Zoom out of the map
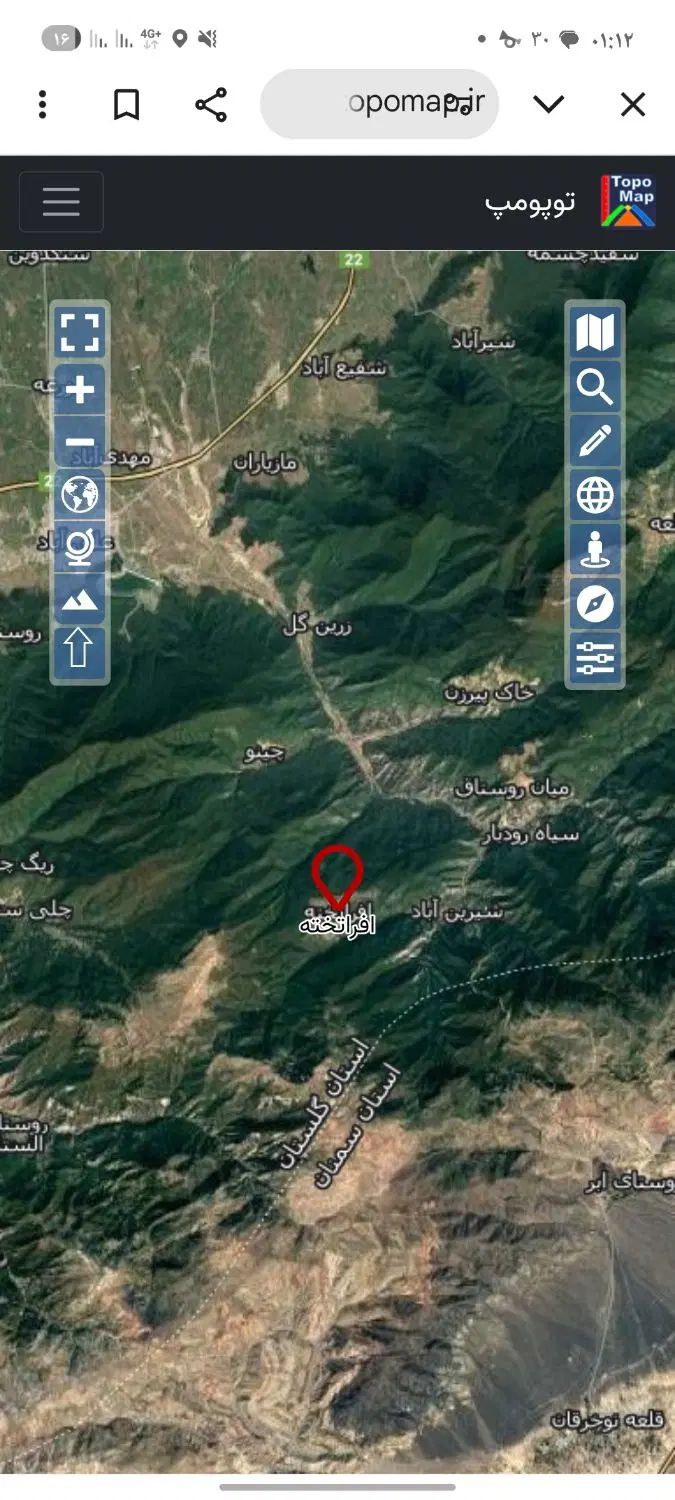Screen dimensions: 675x1500 80,442
